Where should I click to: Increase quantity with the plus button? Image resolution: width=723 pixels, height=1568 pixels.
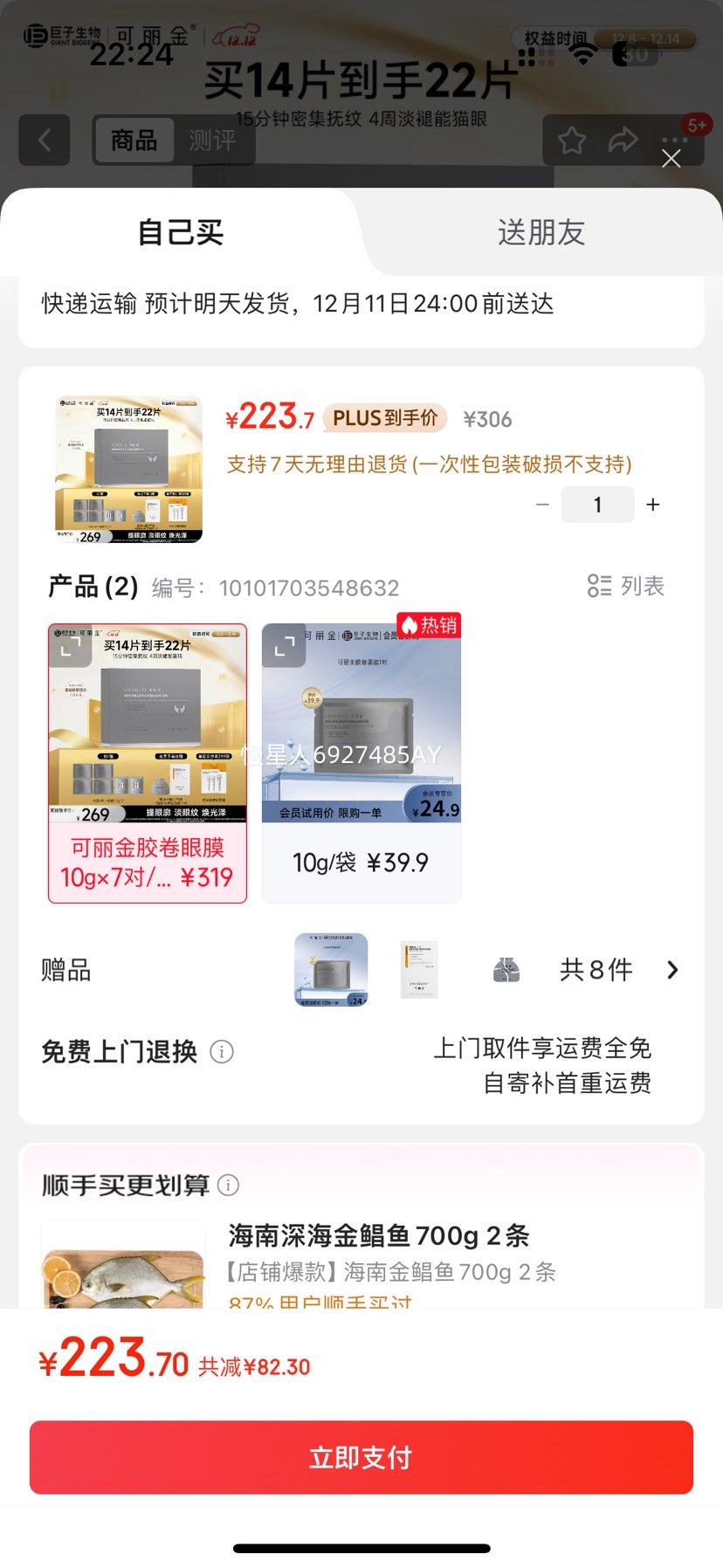click(653, 505)
